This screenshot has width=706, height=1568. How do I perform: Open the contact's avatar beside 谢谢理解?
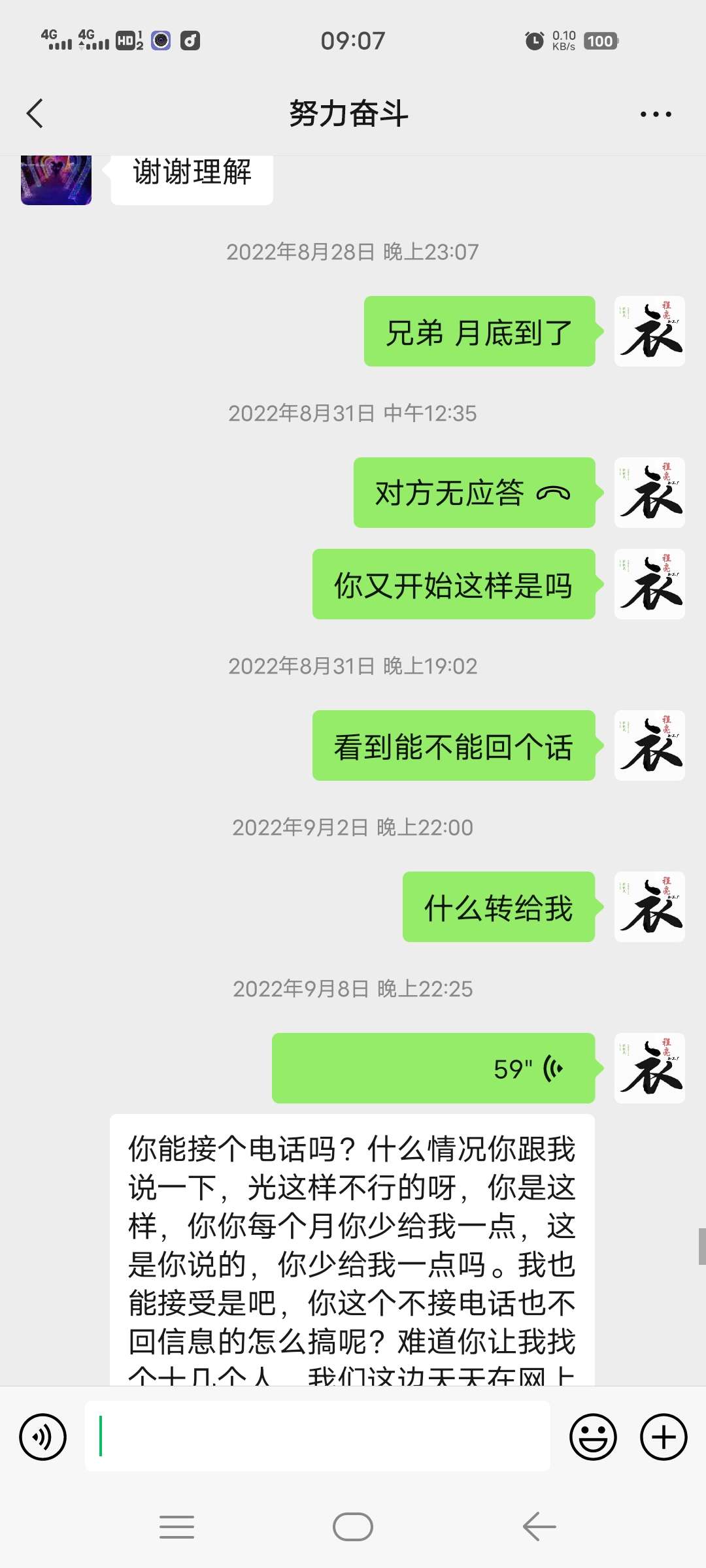pos(56,180)
